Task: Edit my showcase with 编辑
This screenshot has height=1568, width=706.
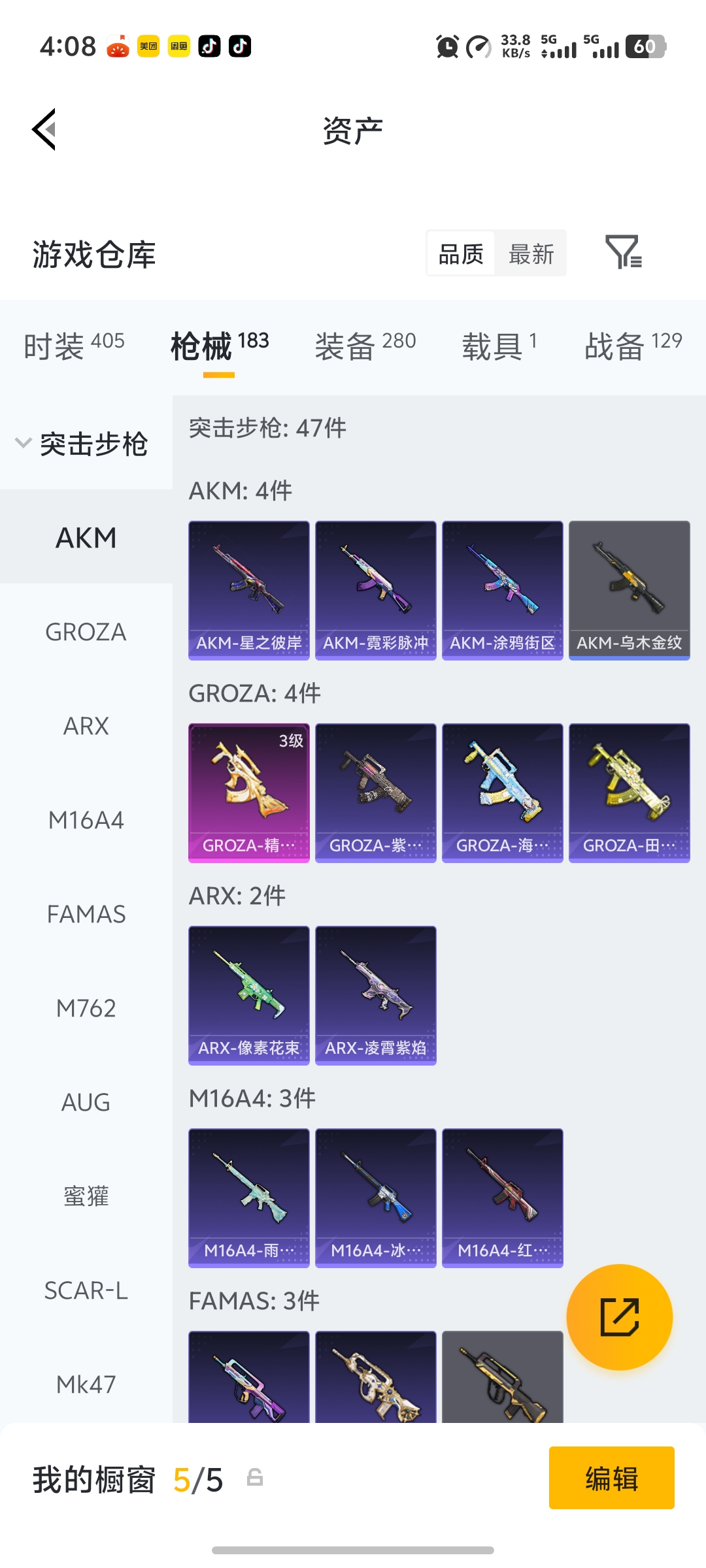Action: point(611,1478)
